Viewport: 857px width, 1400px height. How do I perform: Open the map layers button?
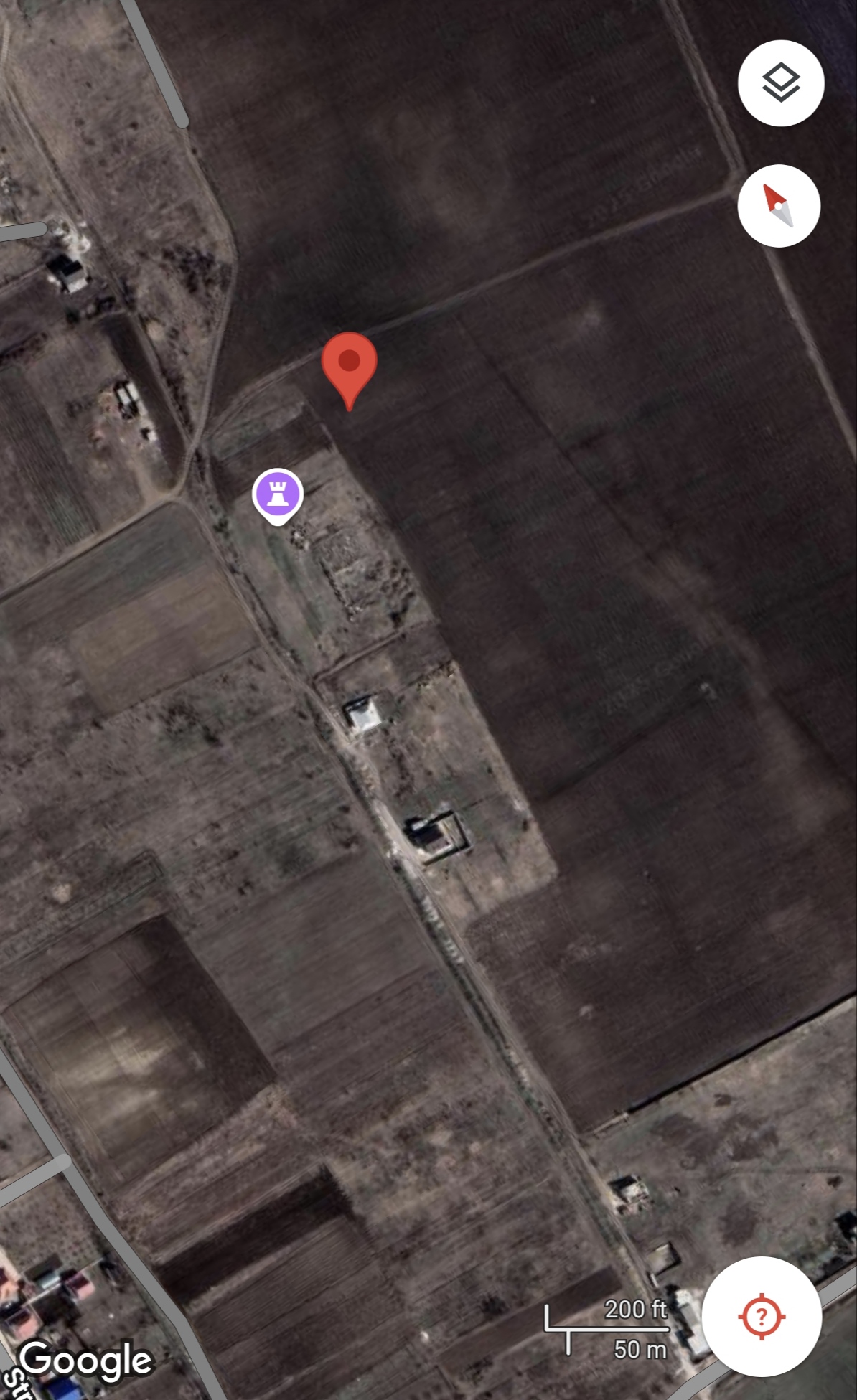(780, 83)
